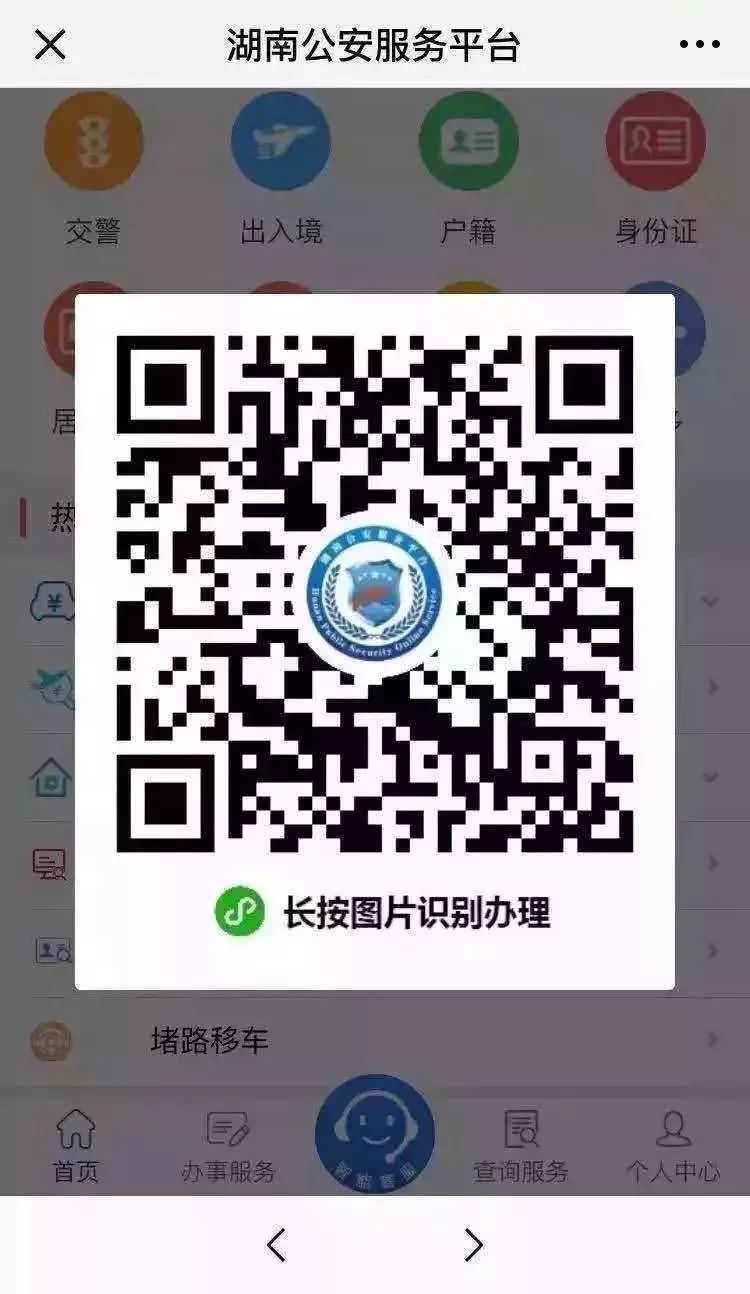Switch to the 首页 tab

pyautogui.click(x=76, y=1146)
